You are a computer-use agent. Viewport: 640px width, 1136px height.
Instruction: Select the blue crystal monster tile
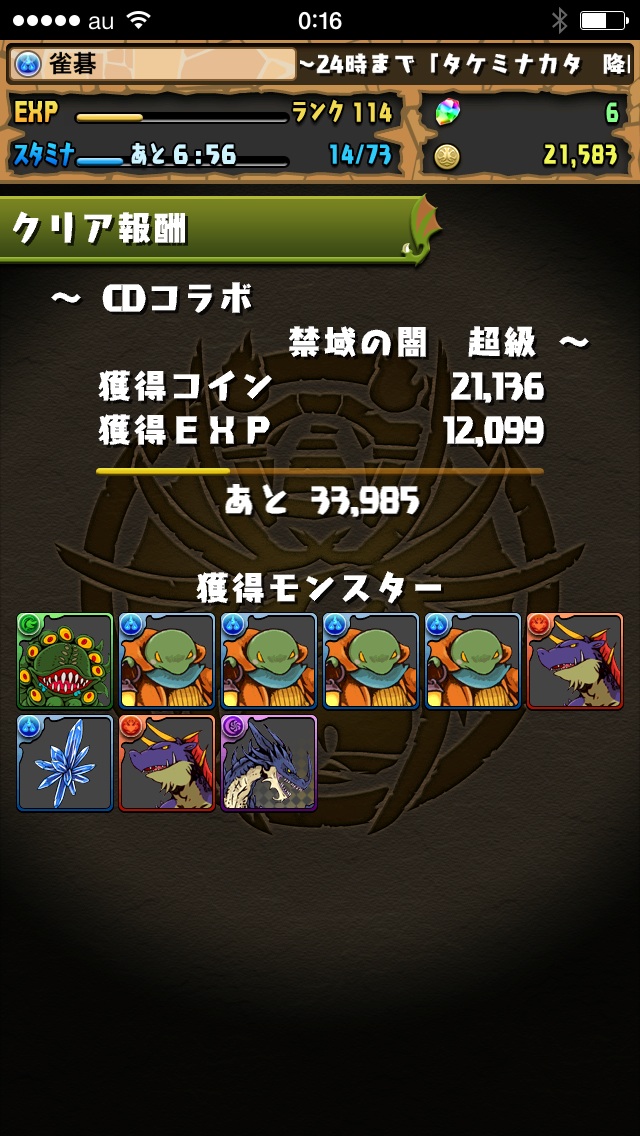[x=65, y=763]
